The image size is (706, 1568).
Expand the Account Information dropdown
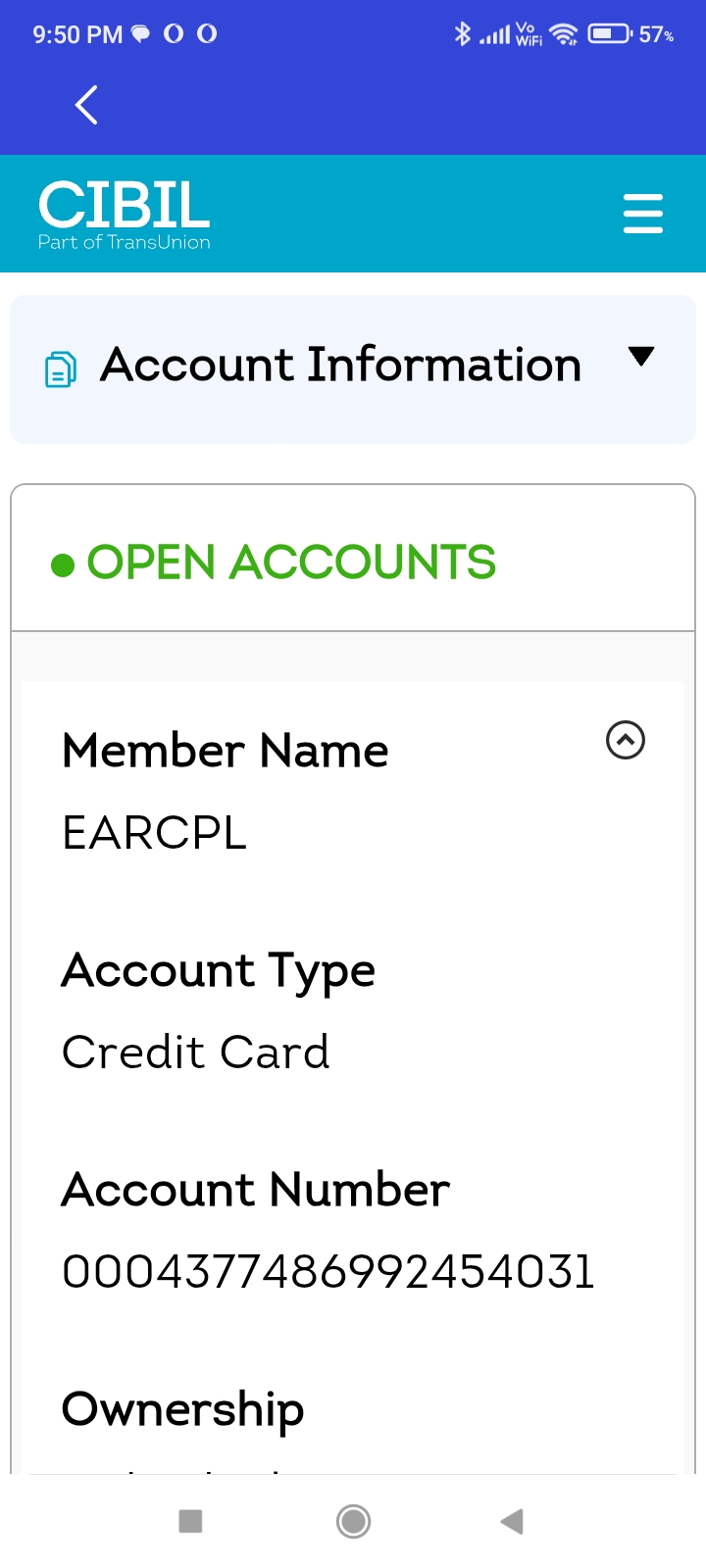641,356
